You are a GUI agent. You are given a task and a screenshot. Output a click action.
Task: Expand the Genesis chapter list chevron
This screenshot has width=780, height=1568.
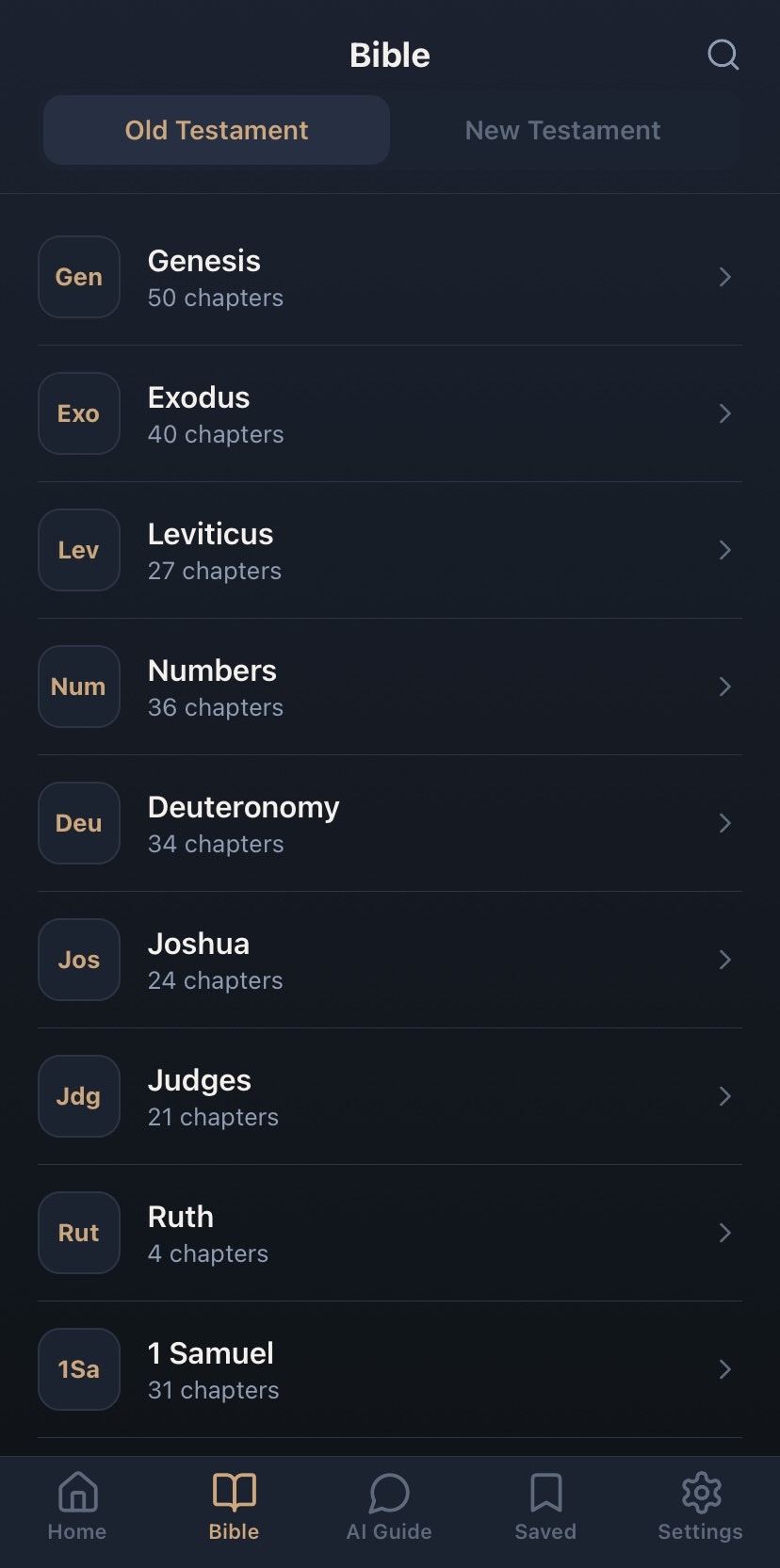tap(724, 277)
